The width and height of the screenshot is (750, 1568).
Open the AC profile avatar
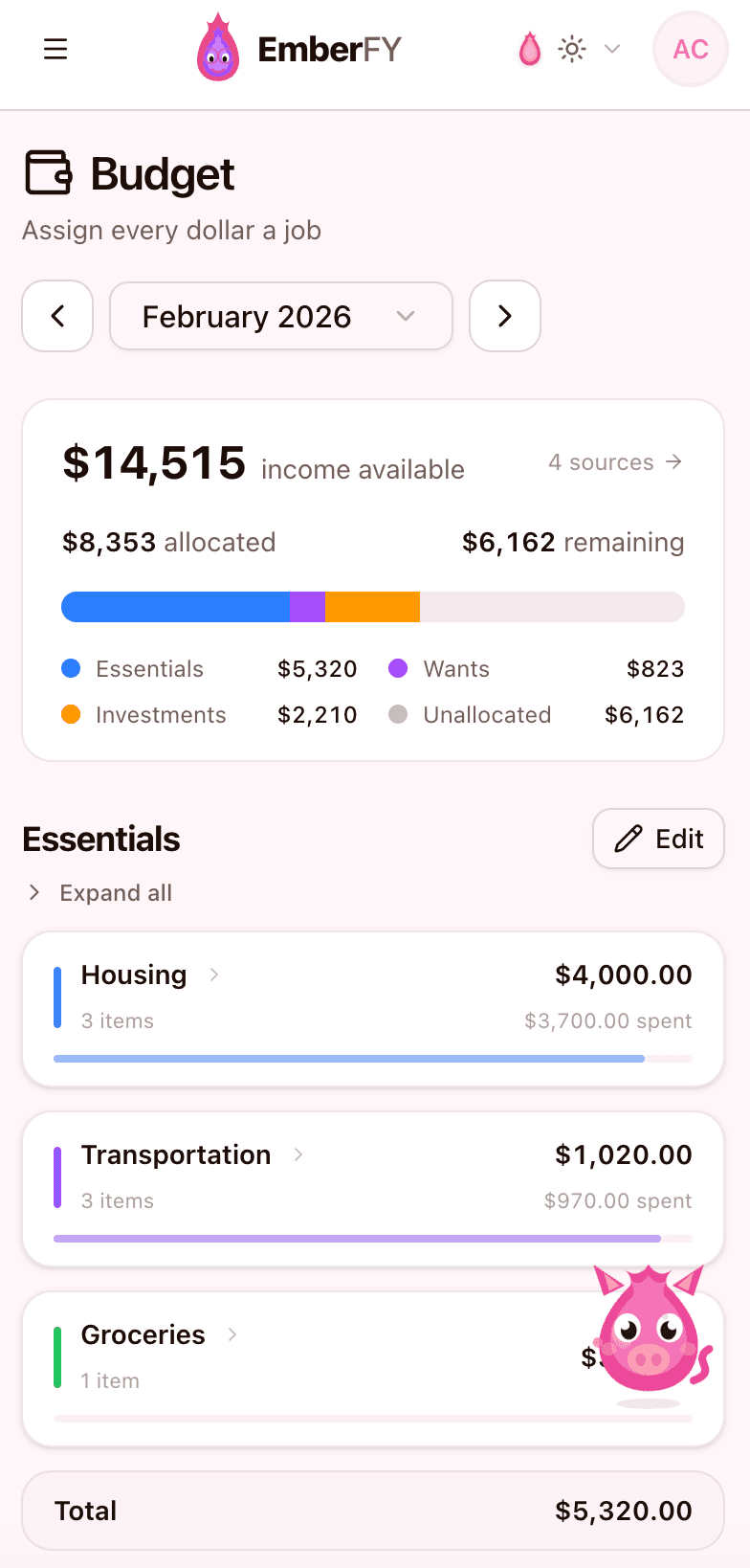pos(690,48)
